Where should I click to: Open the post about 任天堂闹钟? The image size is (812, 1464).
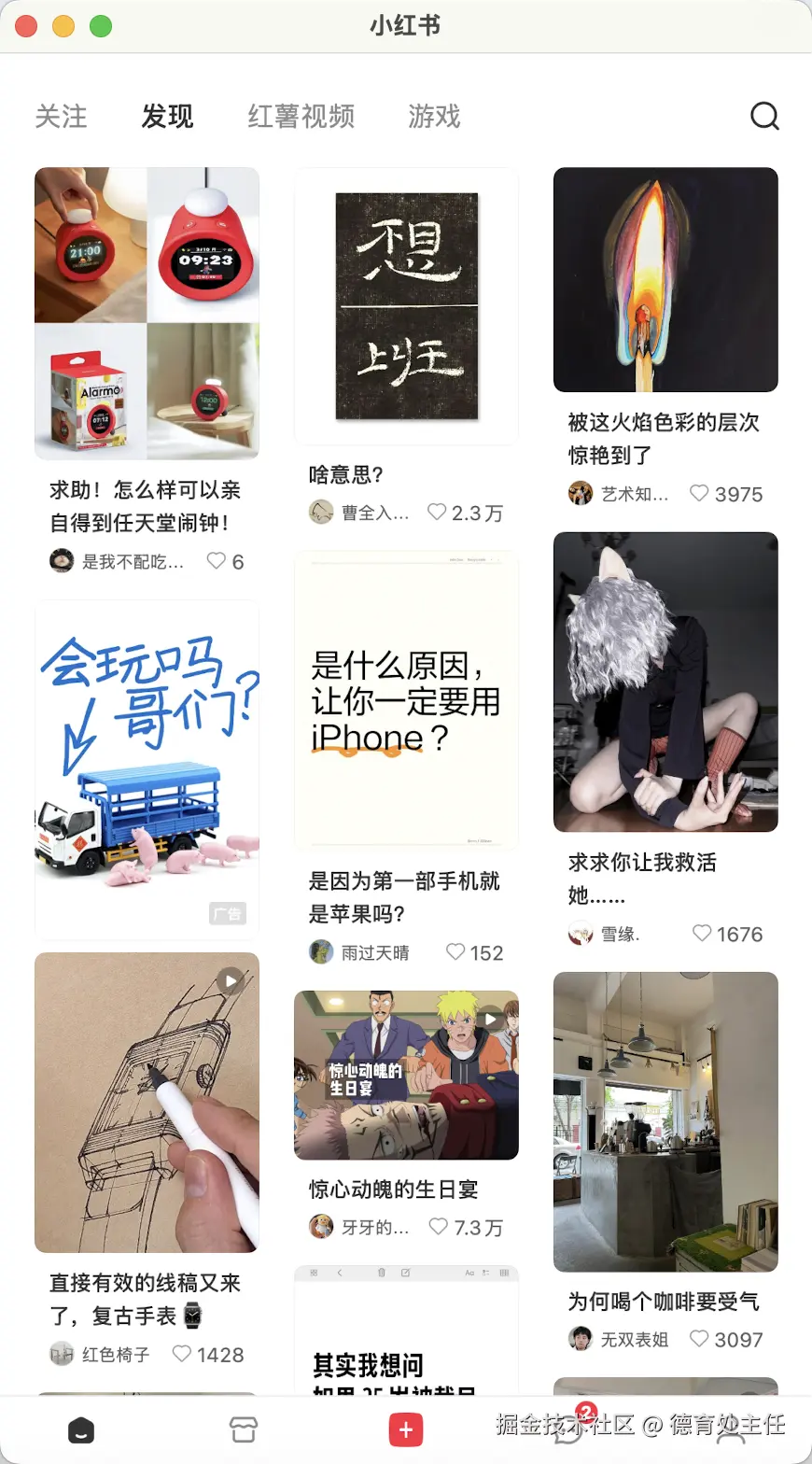pyautogui.click(x=147, y=313)
